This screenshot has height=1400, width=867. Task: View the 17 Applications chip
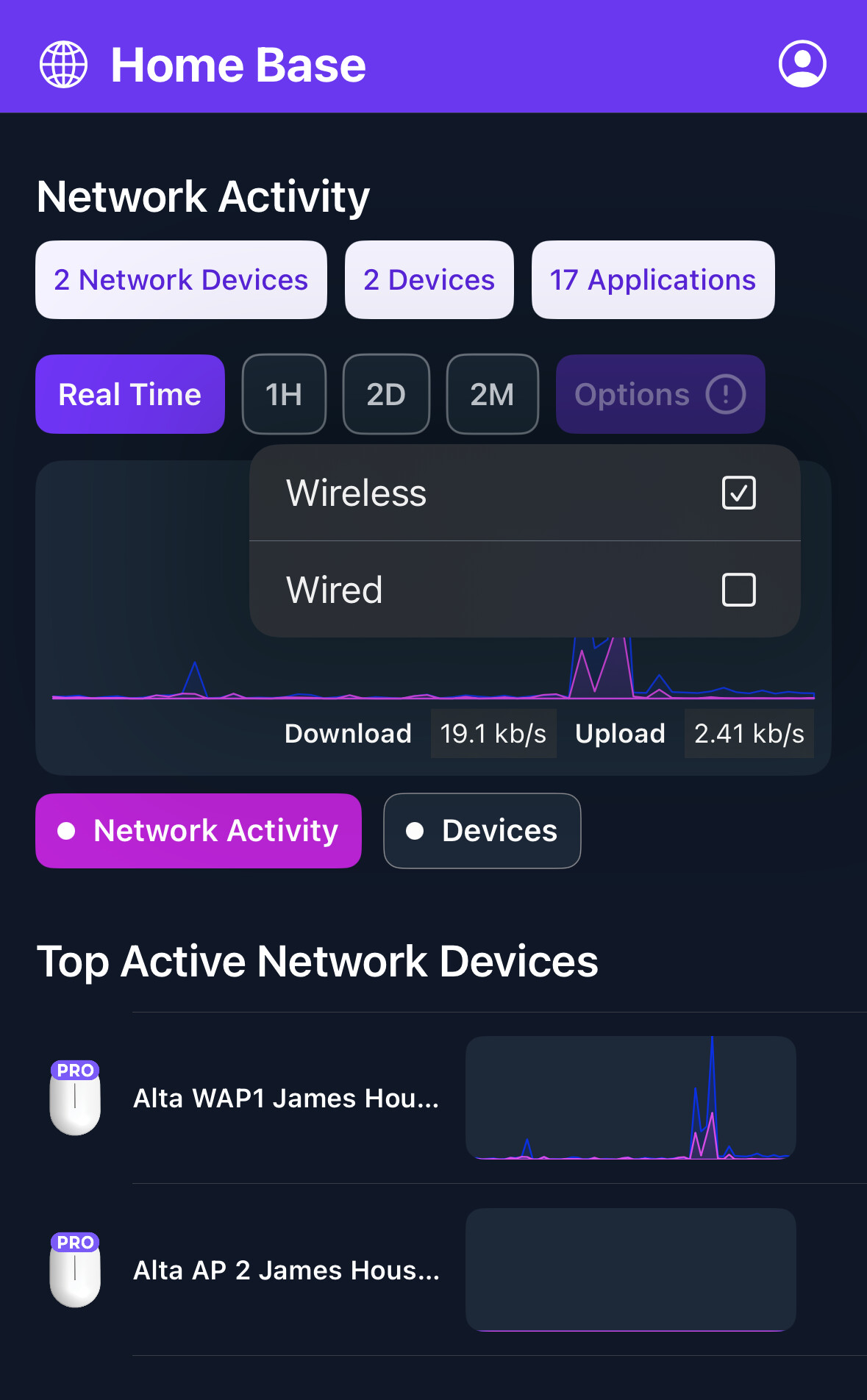[x=652, y=280]
